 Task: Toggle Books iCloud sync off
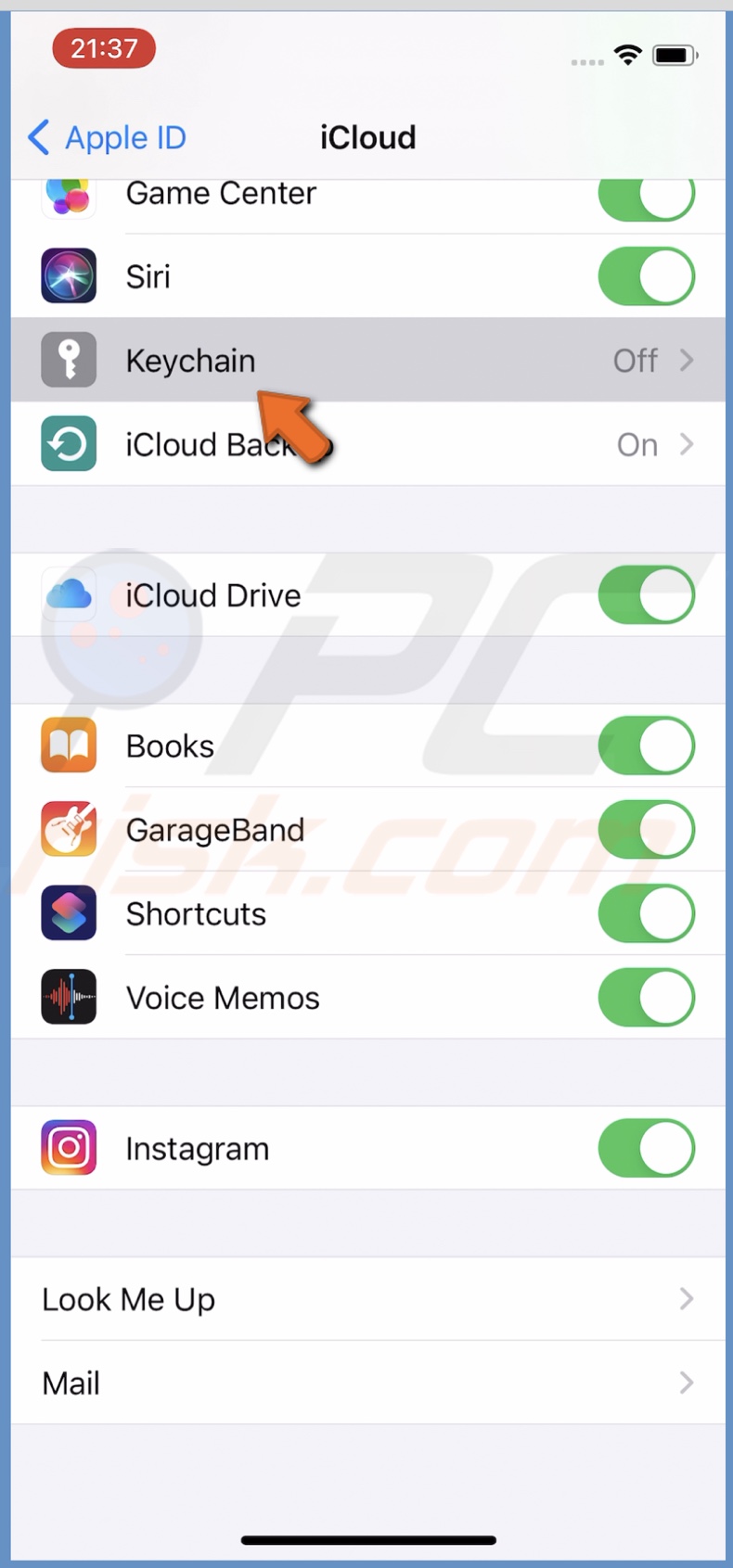[646, 746]
